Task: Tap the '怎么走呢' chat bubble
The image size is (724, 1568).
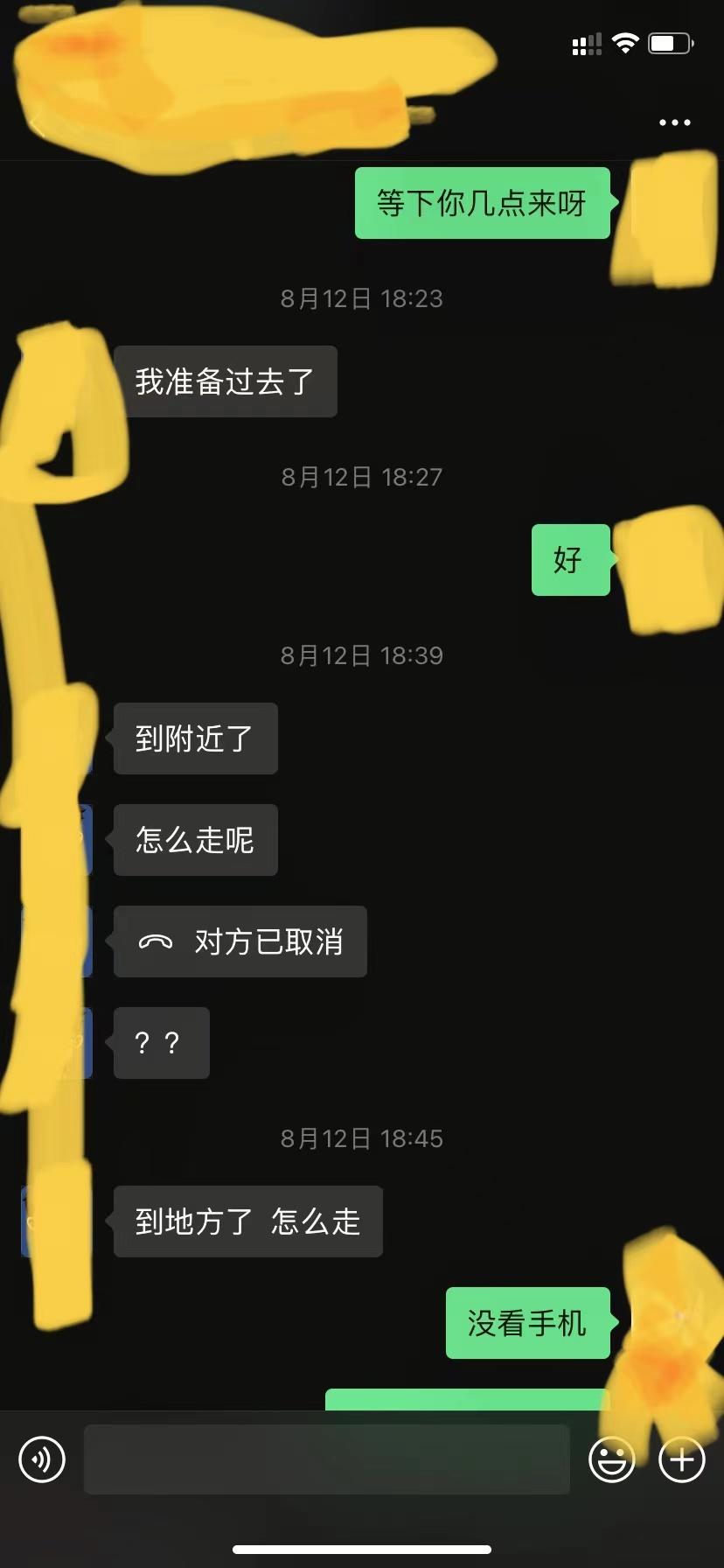Action: (x=194, y=840)
